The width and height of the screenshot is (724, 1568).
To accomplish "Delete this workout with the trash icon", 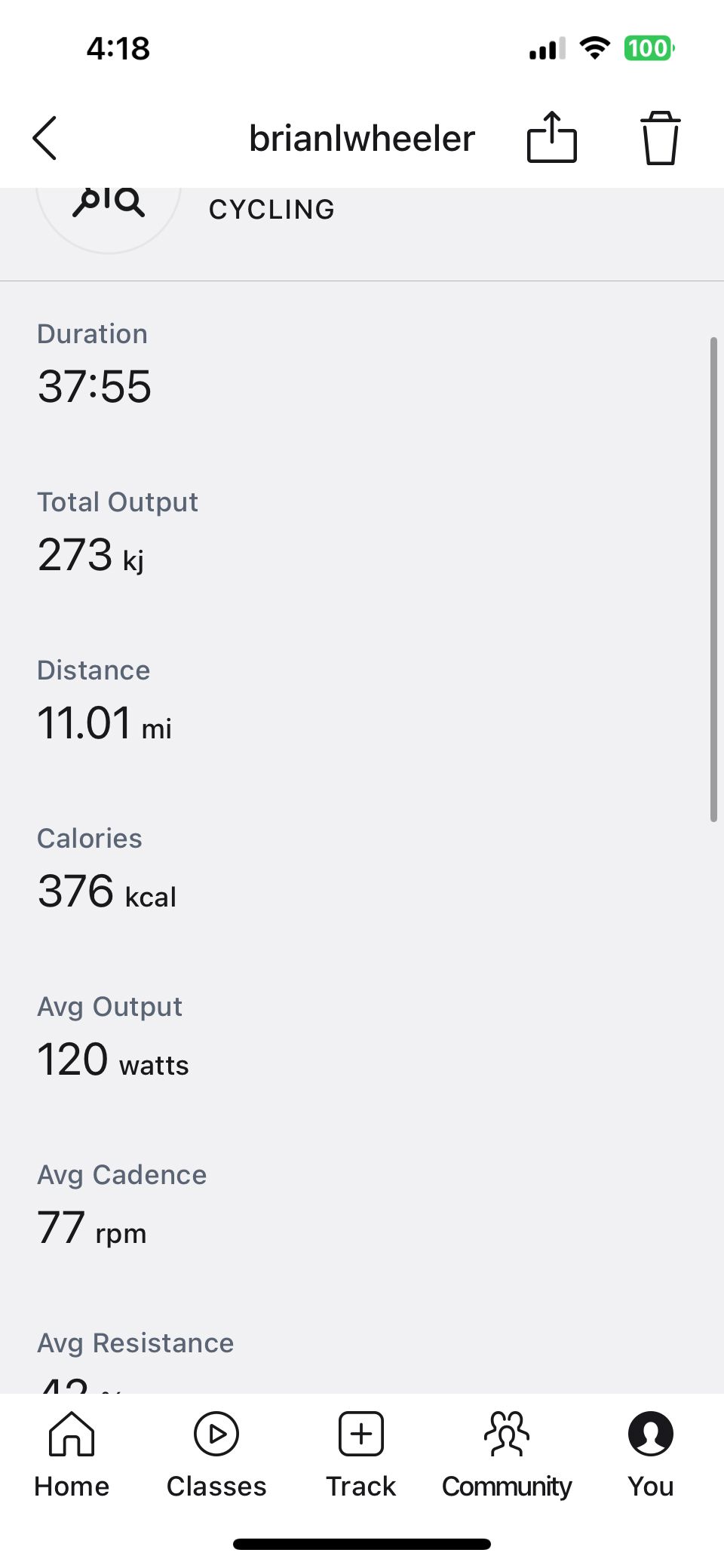I will click(x=660, y=138).
